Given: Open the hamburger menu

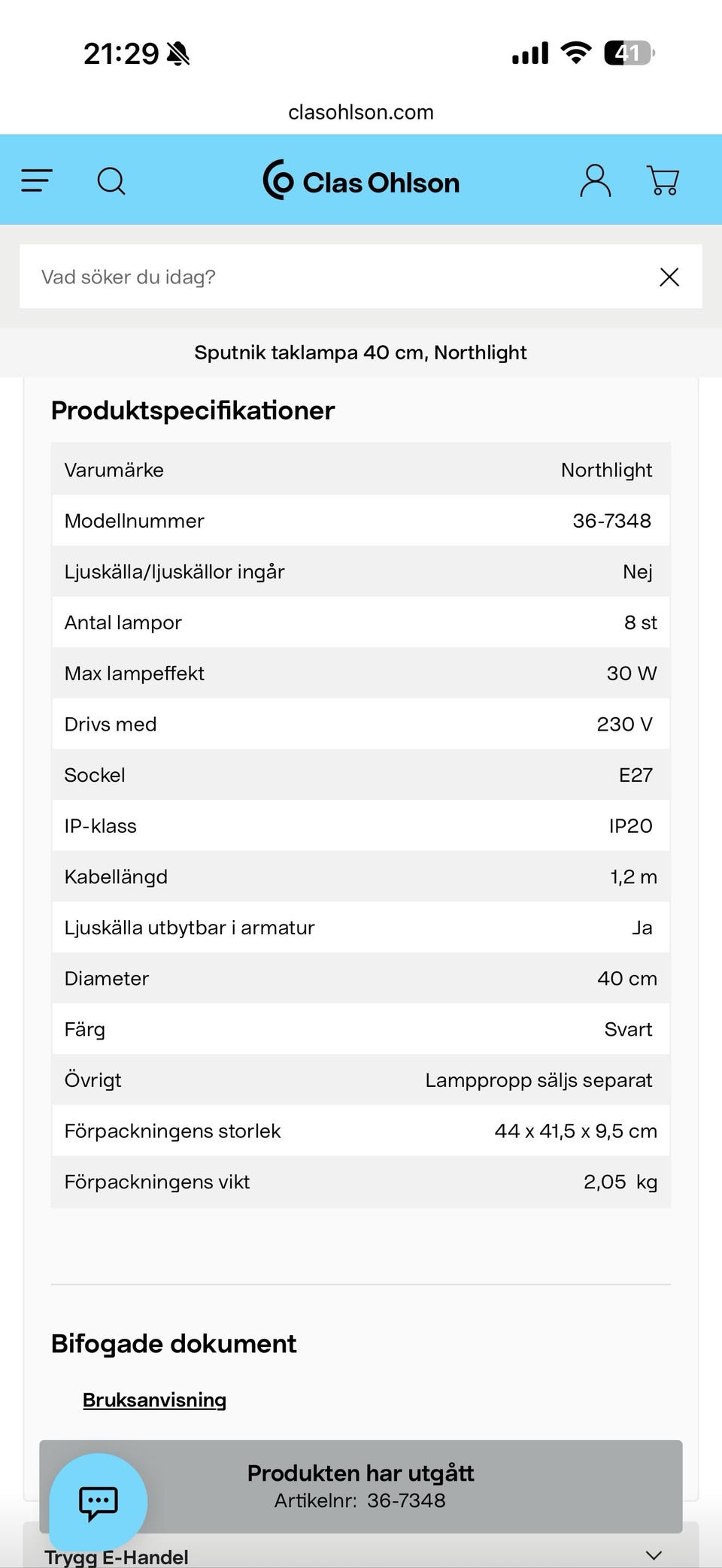Looking at the screenshot, I should [36, 180].
